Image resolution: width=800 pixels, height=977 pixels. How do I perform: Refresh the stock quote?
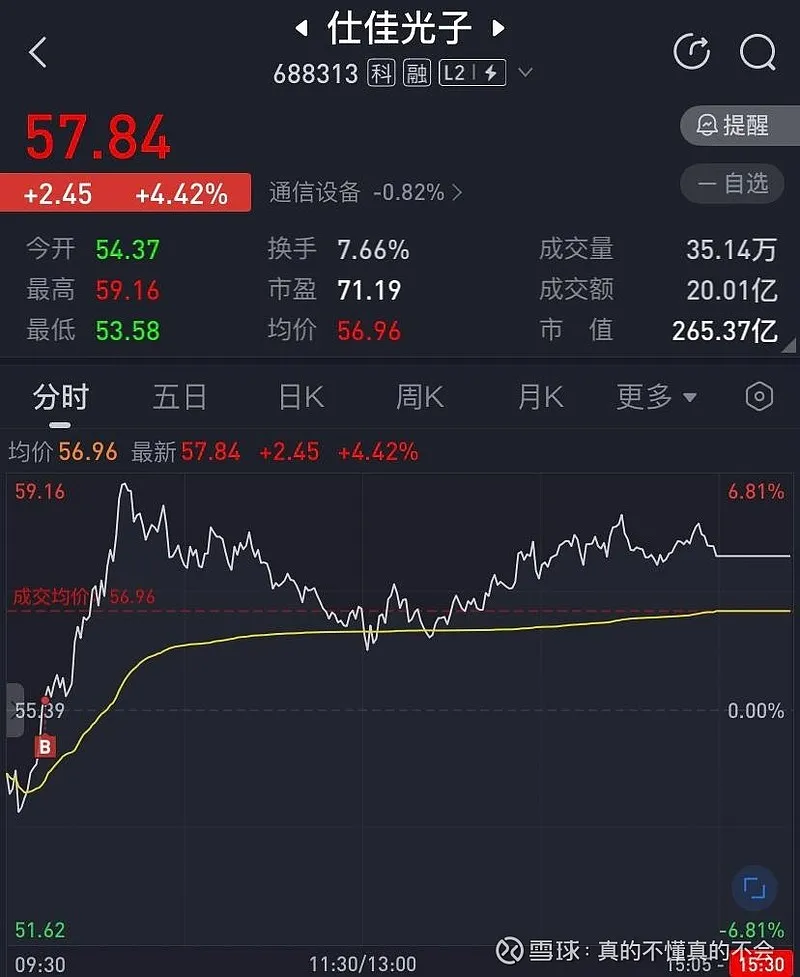pos(692,52)
